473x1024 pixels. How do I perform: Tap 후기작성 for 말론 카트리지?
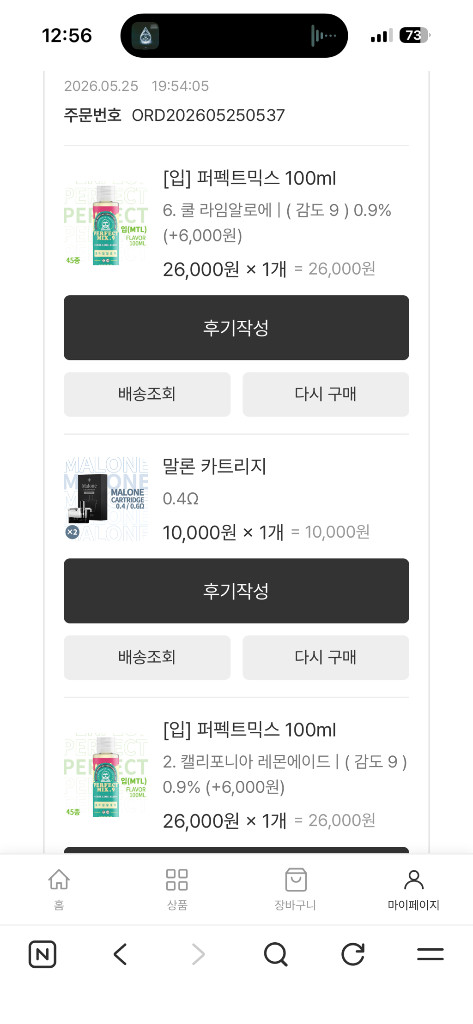pyautogui.click(x=236, y=590)
